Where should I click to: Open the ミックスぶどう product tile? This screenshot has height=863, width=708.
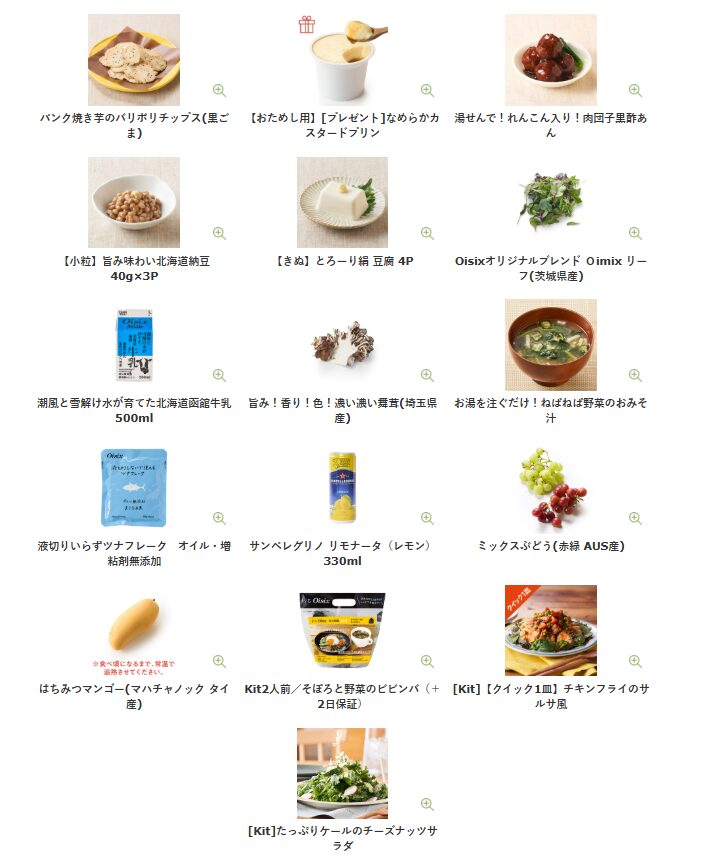(x=550, y=488)
